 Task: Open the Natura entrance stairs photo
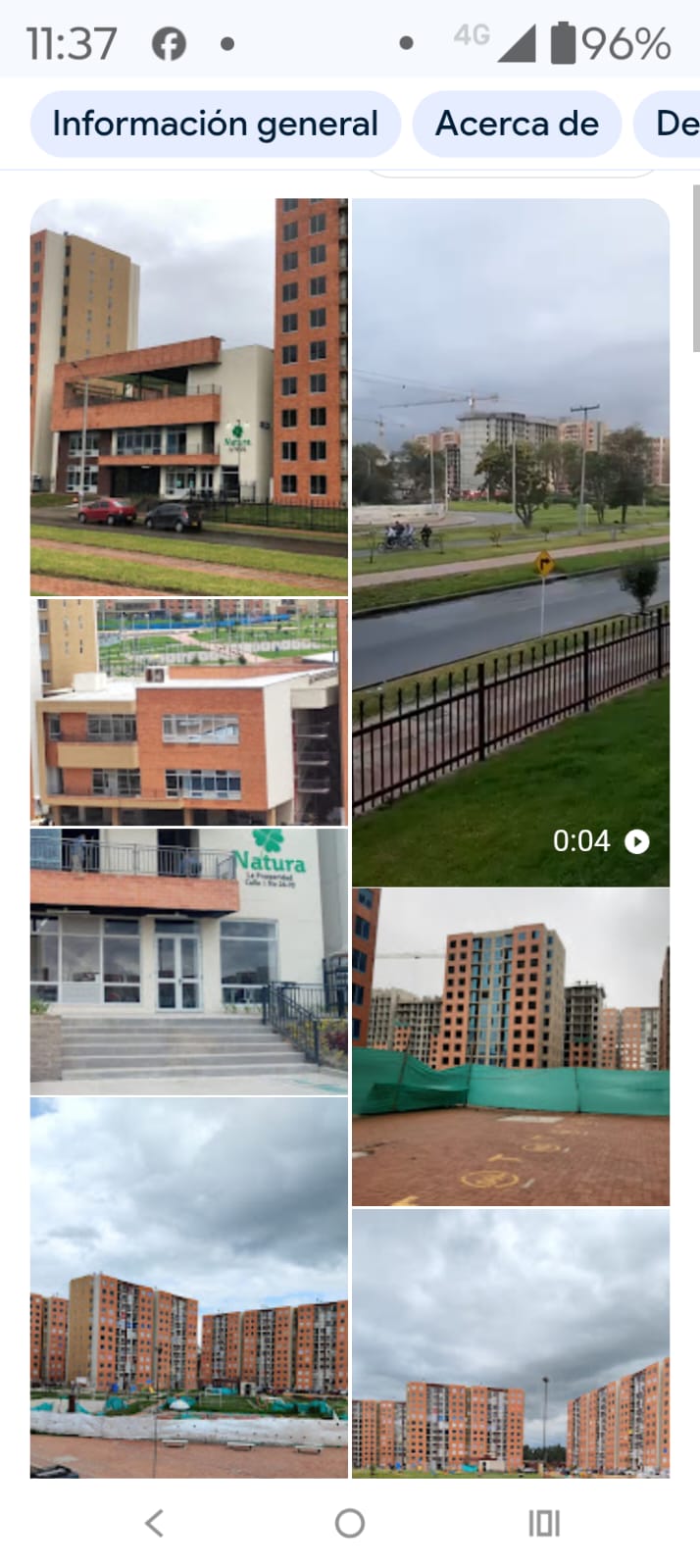[x=189, y=962]
